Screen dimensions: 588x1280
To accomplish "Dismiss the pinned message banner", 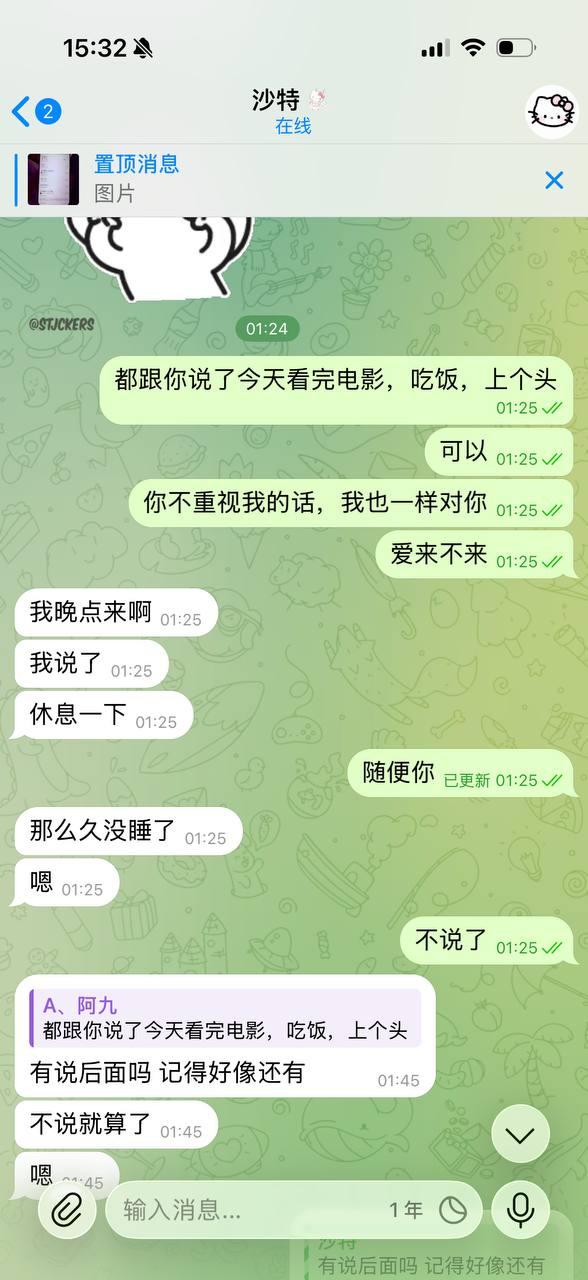I will tap(554, 180).
